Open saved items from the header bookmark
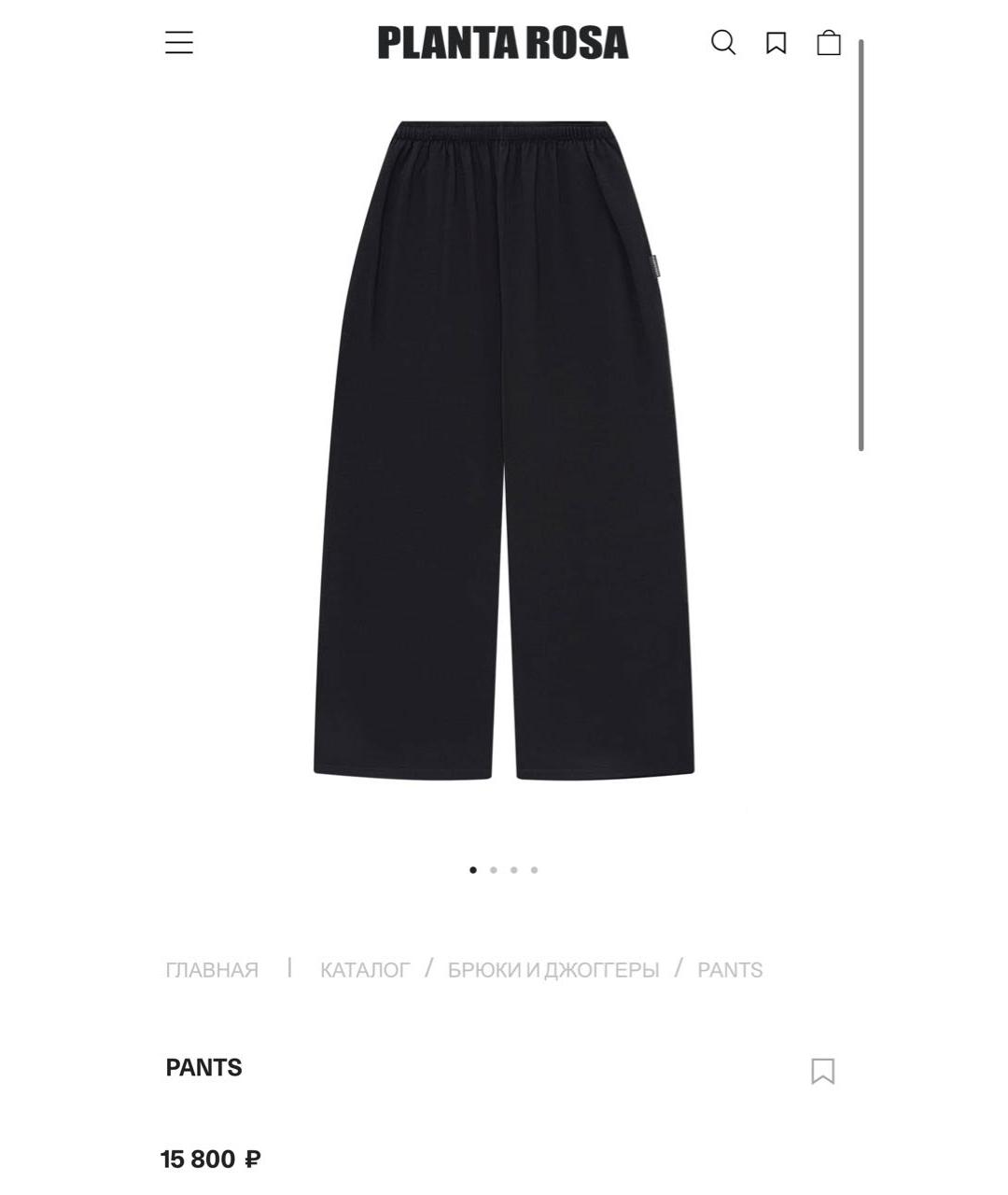Screen dimensions: 1008x1195 pos(776,43)
